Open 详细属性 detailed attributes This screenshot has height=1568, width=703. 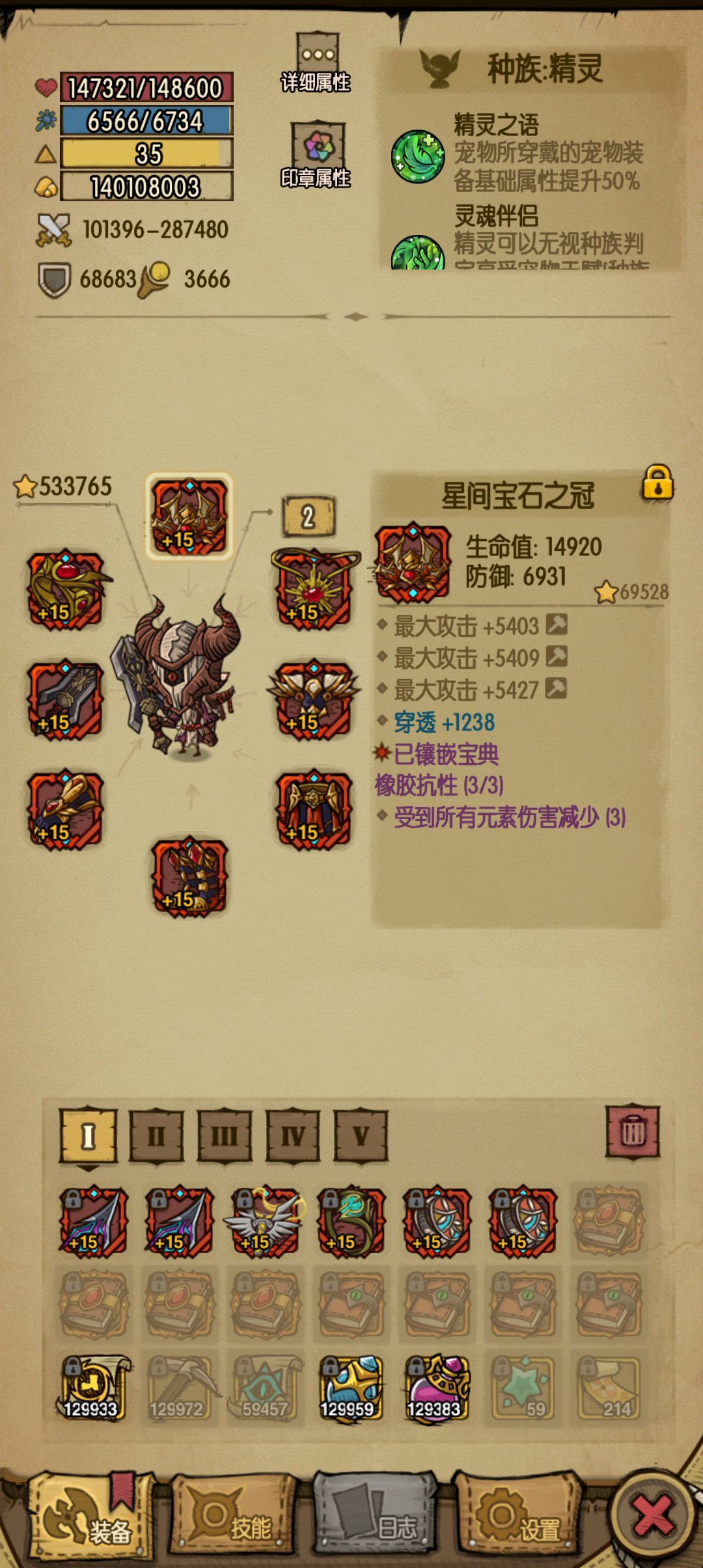click(316, 63)
